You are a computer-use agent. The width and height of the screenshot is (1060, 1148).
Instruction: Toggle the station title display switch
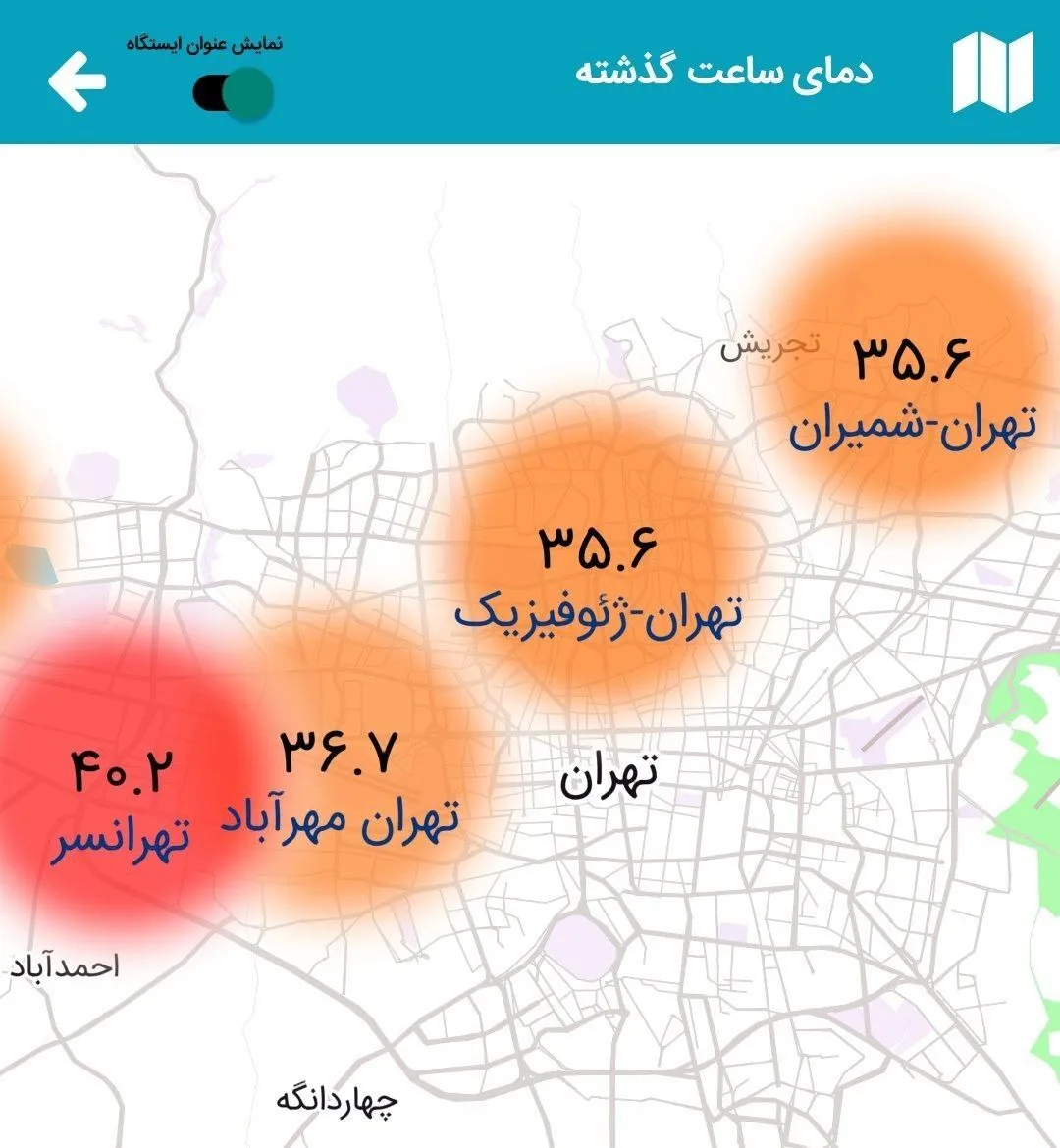233,94
